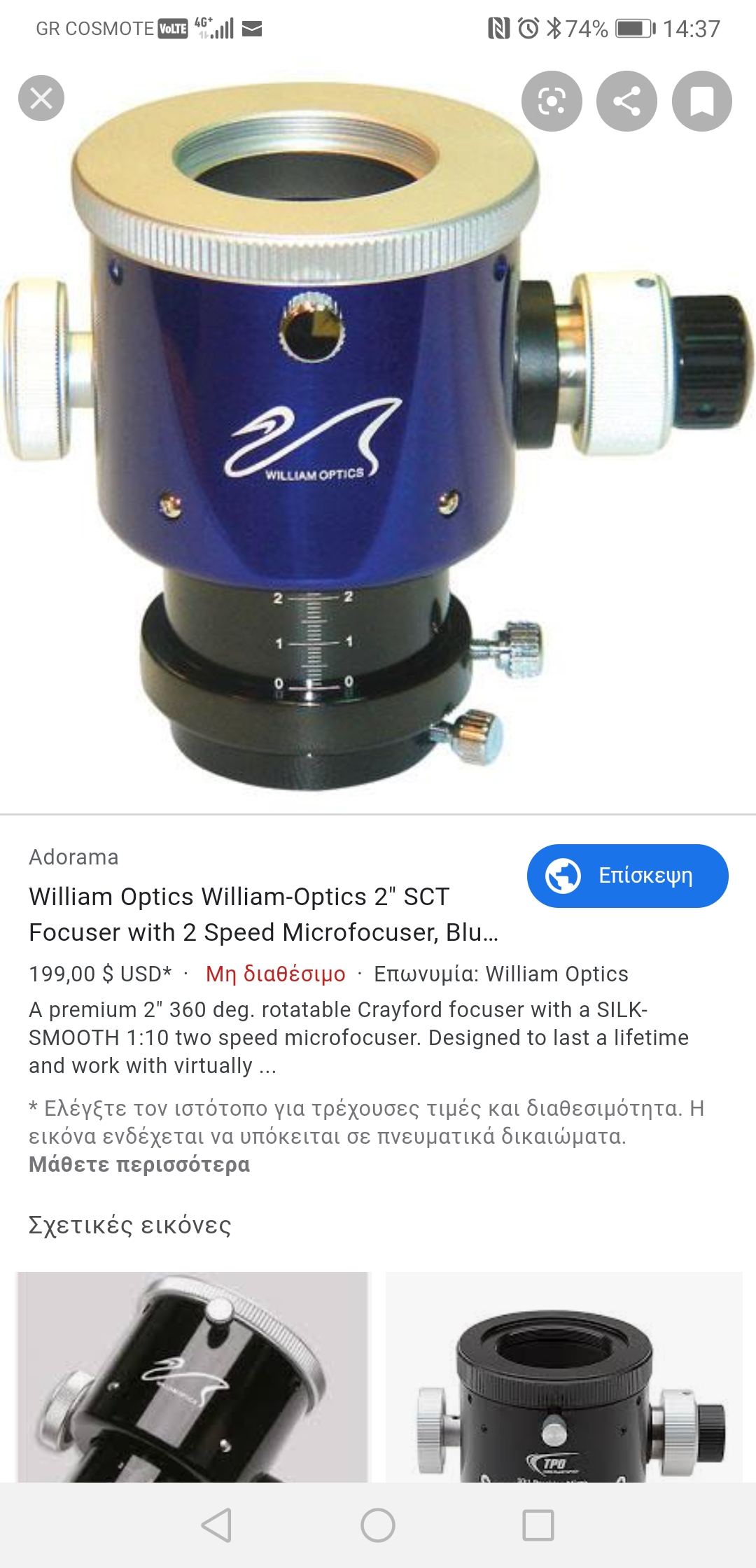Search this image with Lens

pyautogui.click(x=552, y=101)
